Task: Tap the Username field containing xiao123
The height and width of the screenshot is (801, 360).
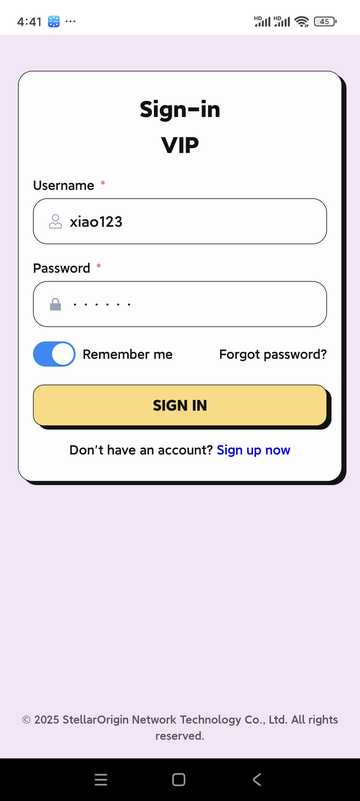Action: point(180,221)
